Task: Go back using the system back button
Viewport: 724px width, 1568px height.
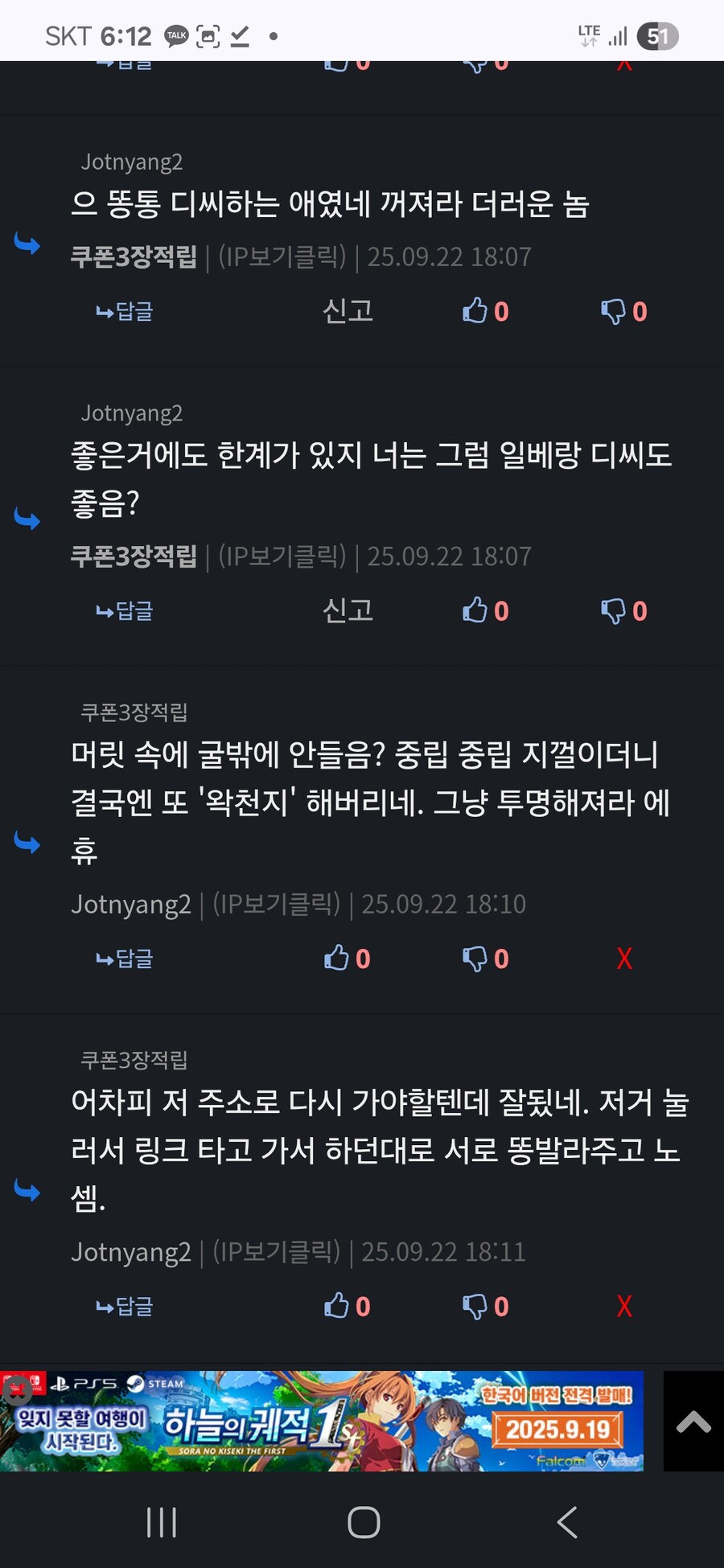Action: pos(567,1522)
